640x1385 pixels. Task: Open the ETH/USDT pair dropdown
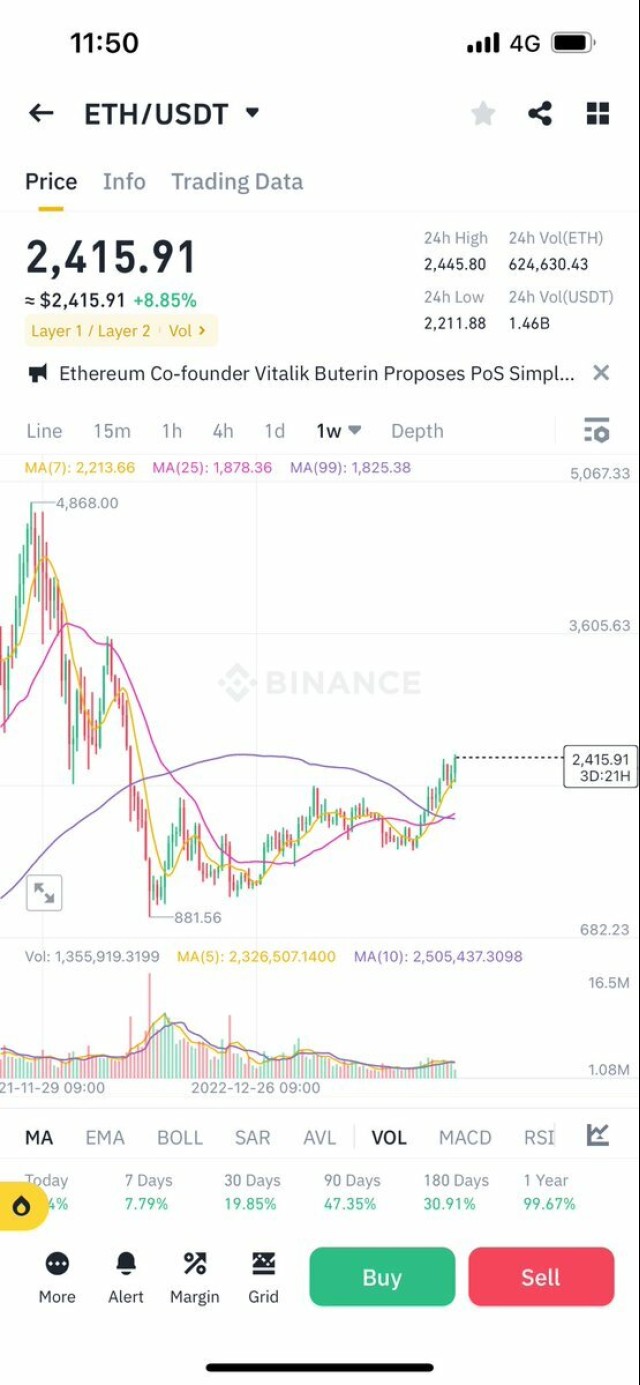[x=252, y=113]
